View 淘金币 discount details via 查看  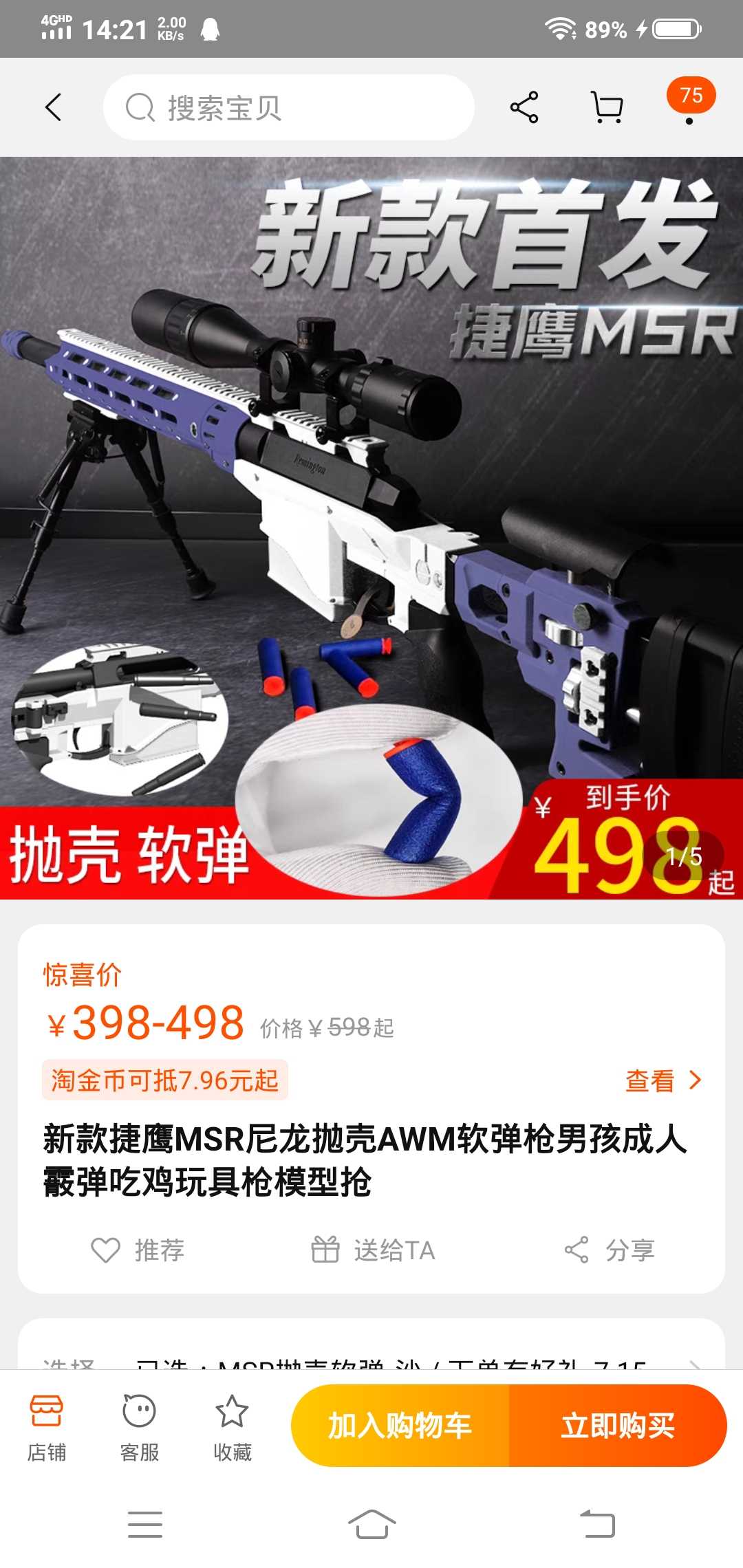663,1080
